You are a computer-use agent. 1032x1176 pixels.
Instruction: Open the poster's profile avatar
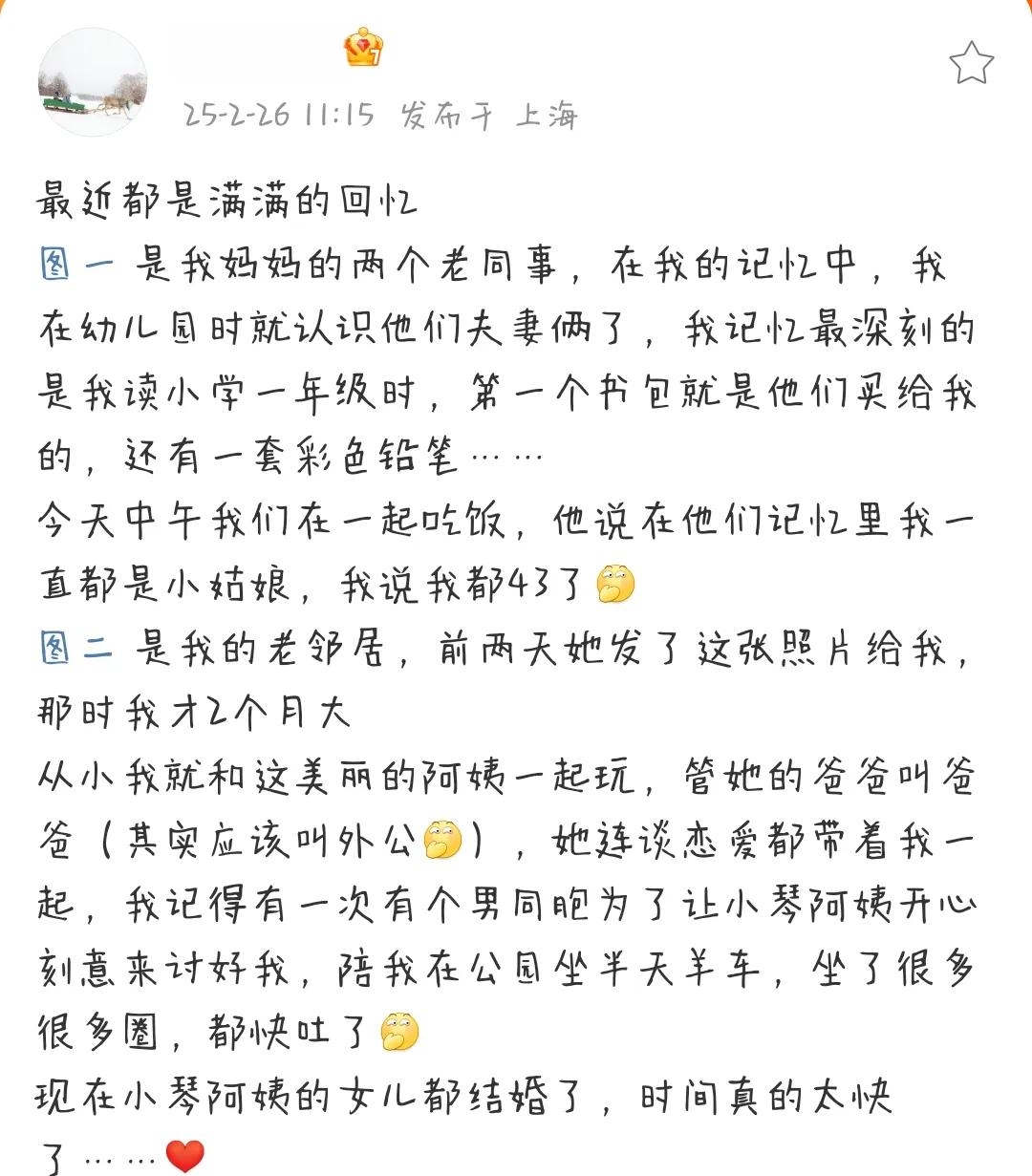[x=92, y=81]
